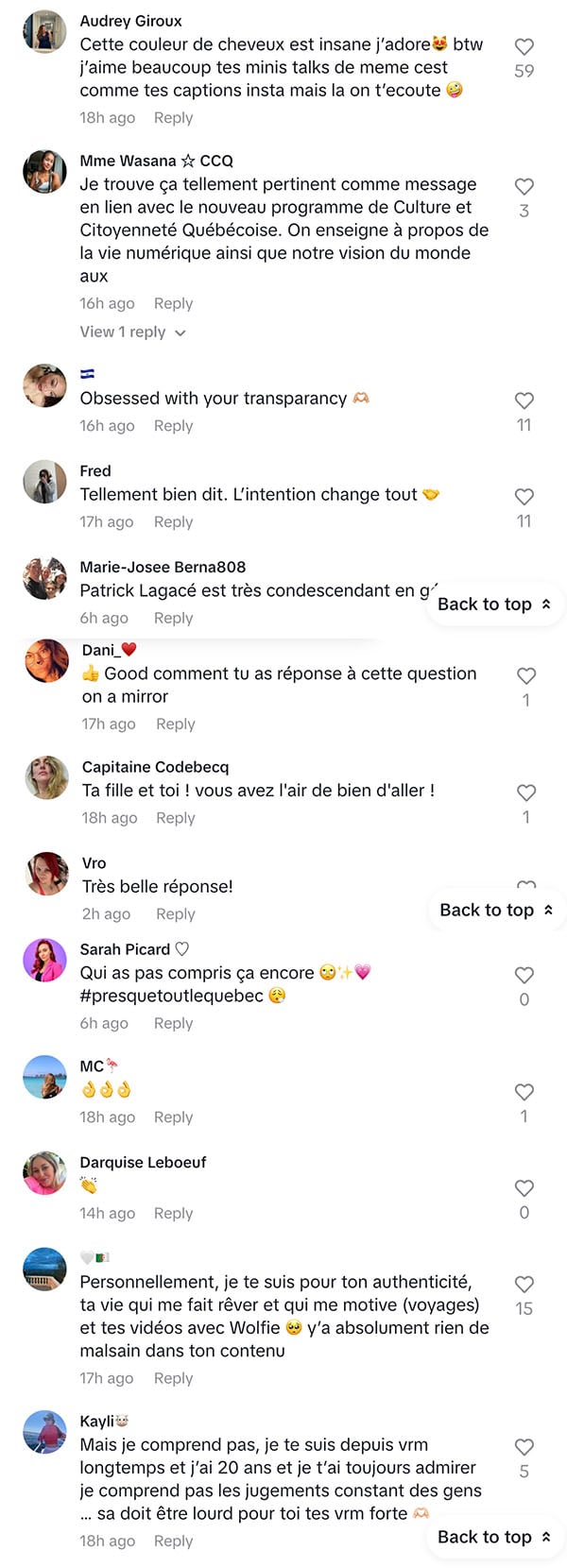The width and height of the screenshot is (567, 1568).
Task: Reply to Audrey Giroux's comment
Action: [x=173, y=118]
